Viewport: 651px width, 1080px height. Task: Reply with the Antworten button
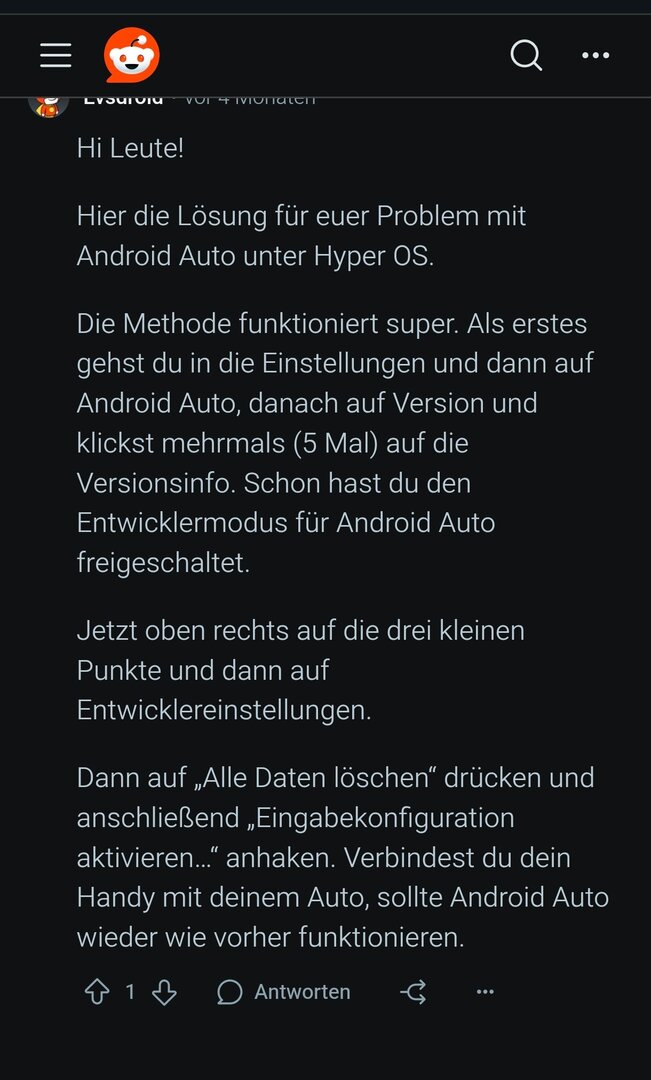click(x=284, y=992)
